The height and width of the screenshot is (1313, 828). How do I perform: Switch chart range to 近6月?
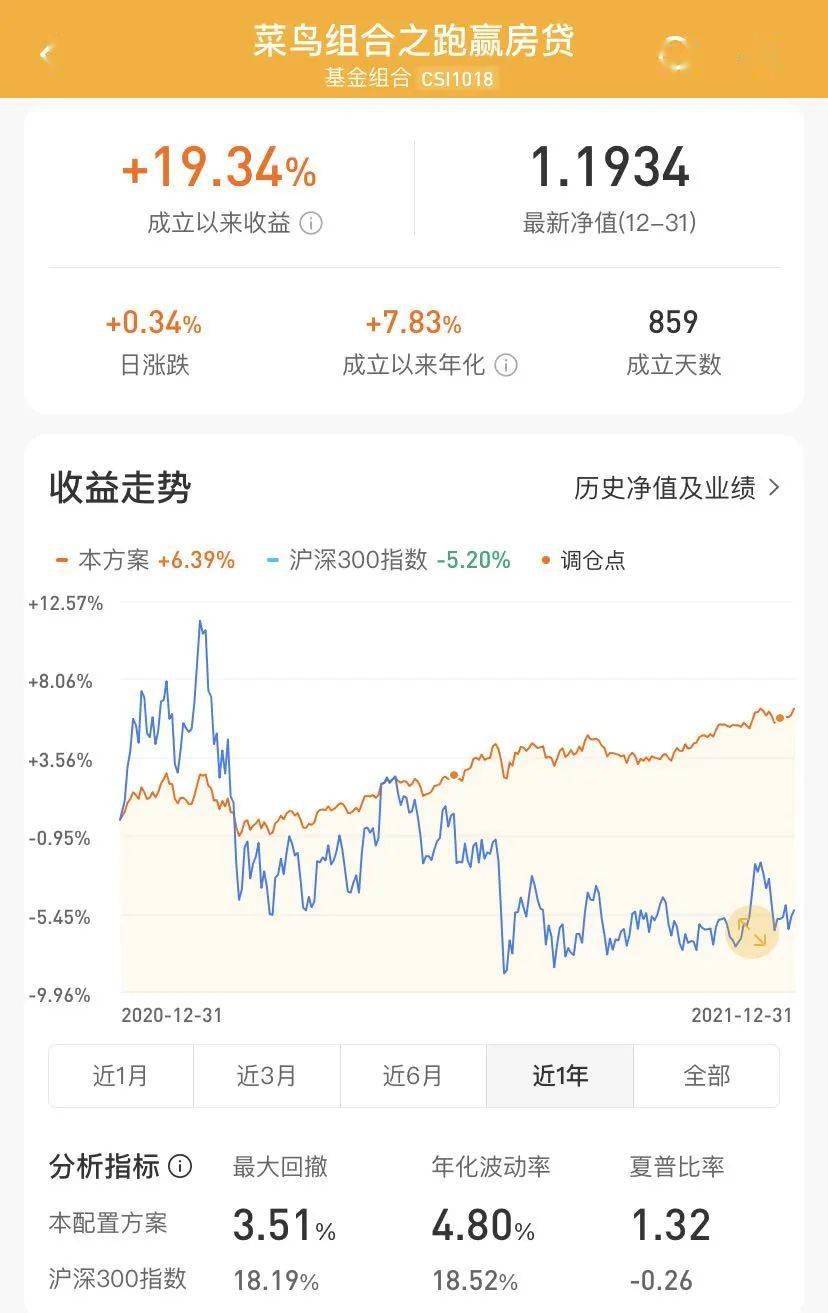pos(413,1076)
